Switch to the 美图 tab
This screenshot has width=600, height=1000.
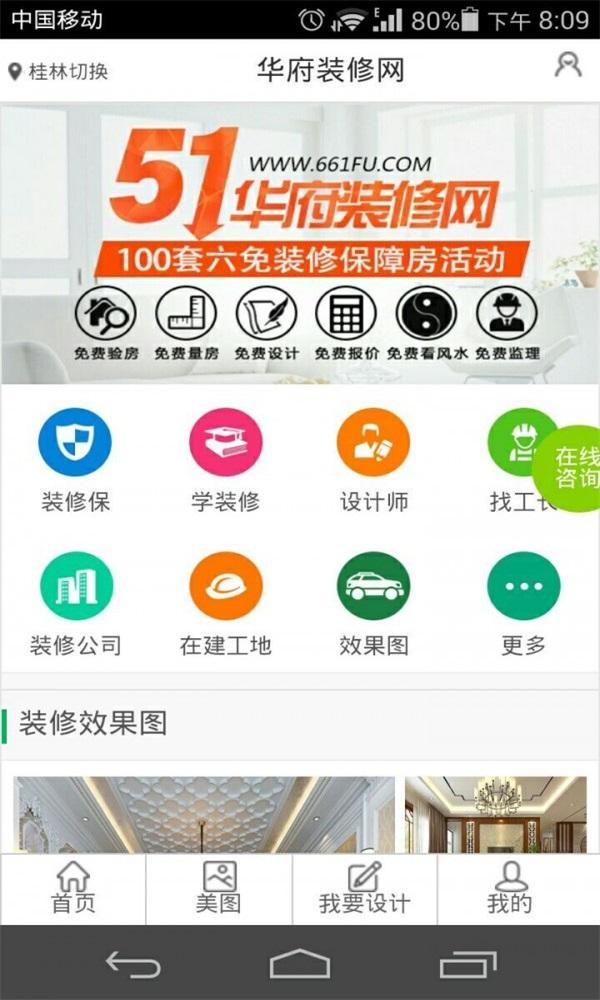tap(219, 888)
